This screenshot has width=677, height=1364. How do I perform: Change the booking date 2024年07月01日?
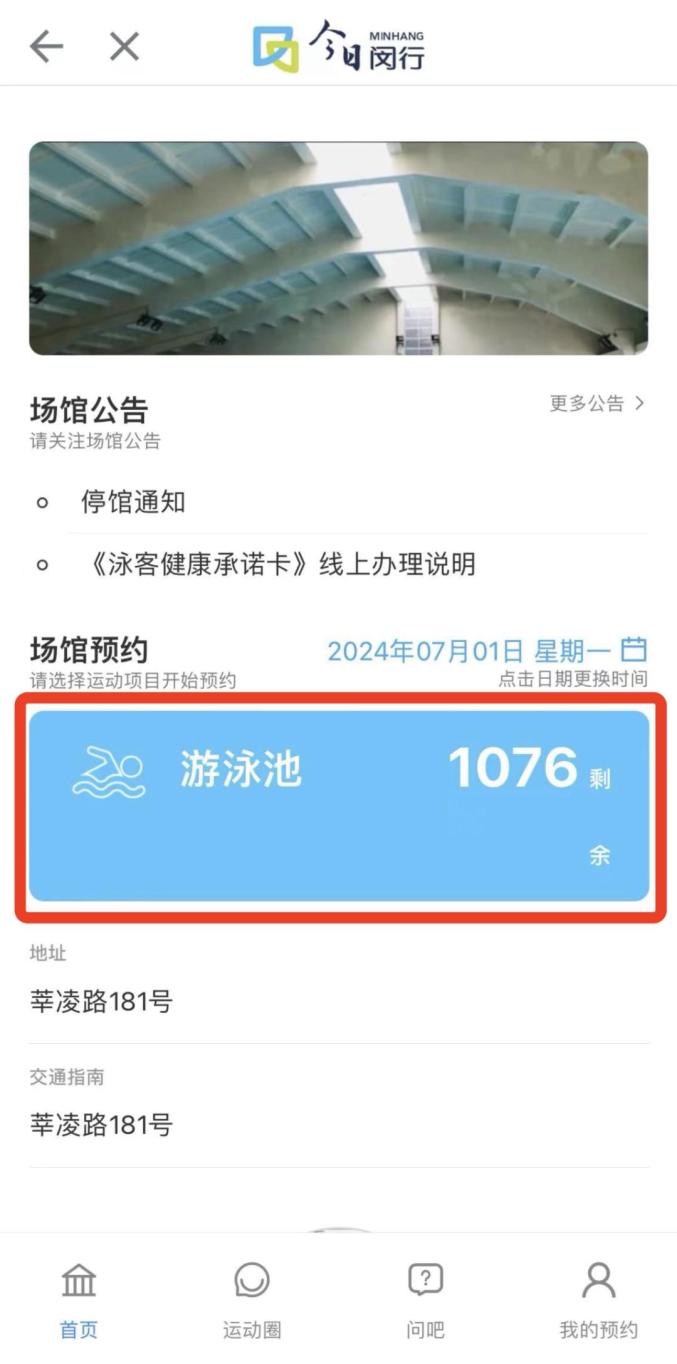(x=486, y=652)
